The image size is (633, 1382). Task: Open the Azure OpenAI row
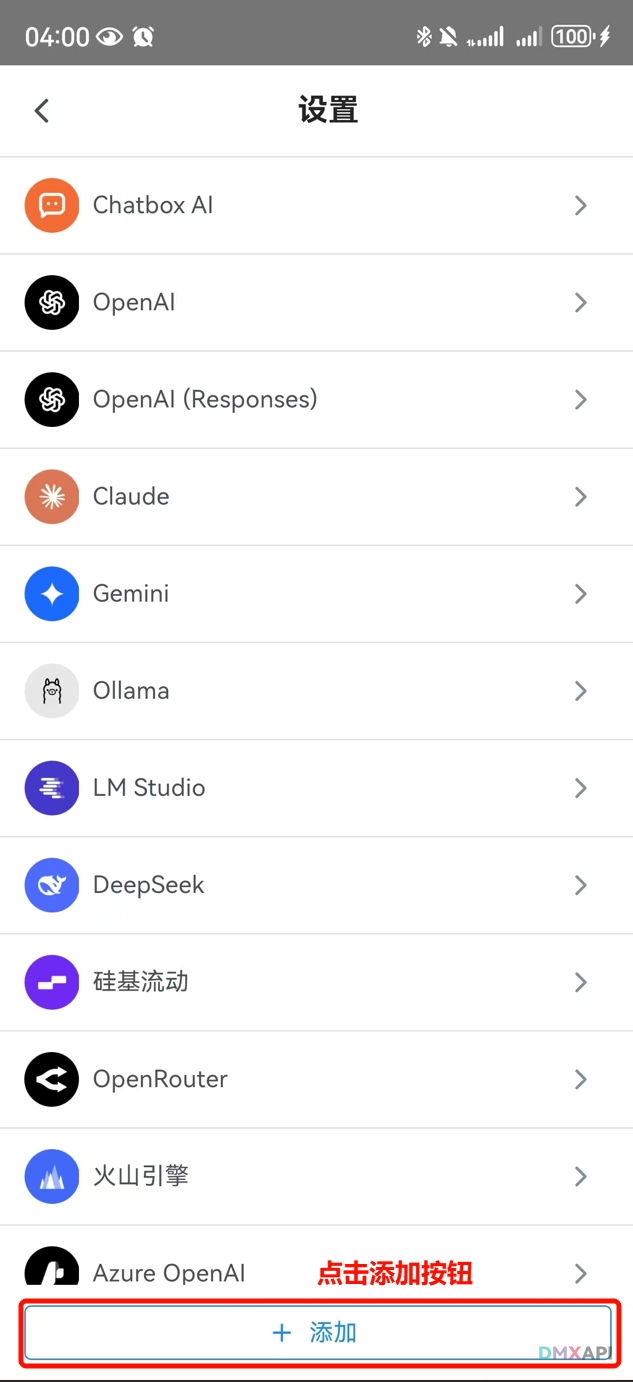170,1268
